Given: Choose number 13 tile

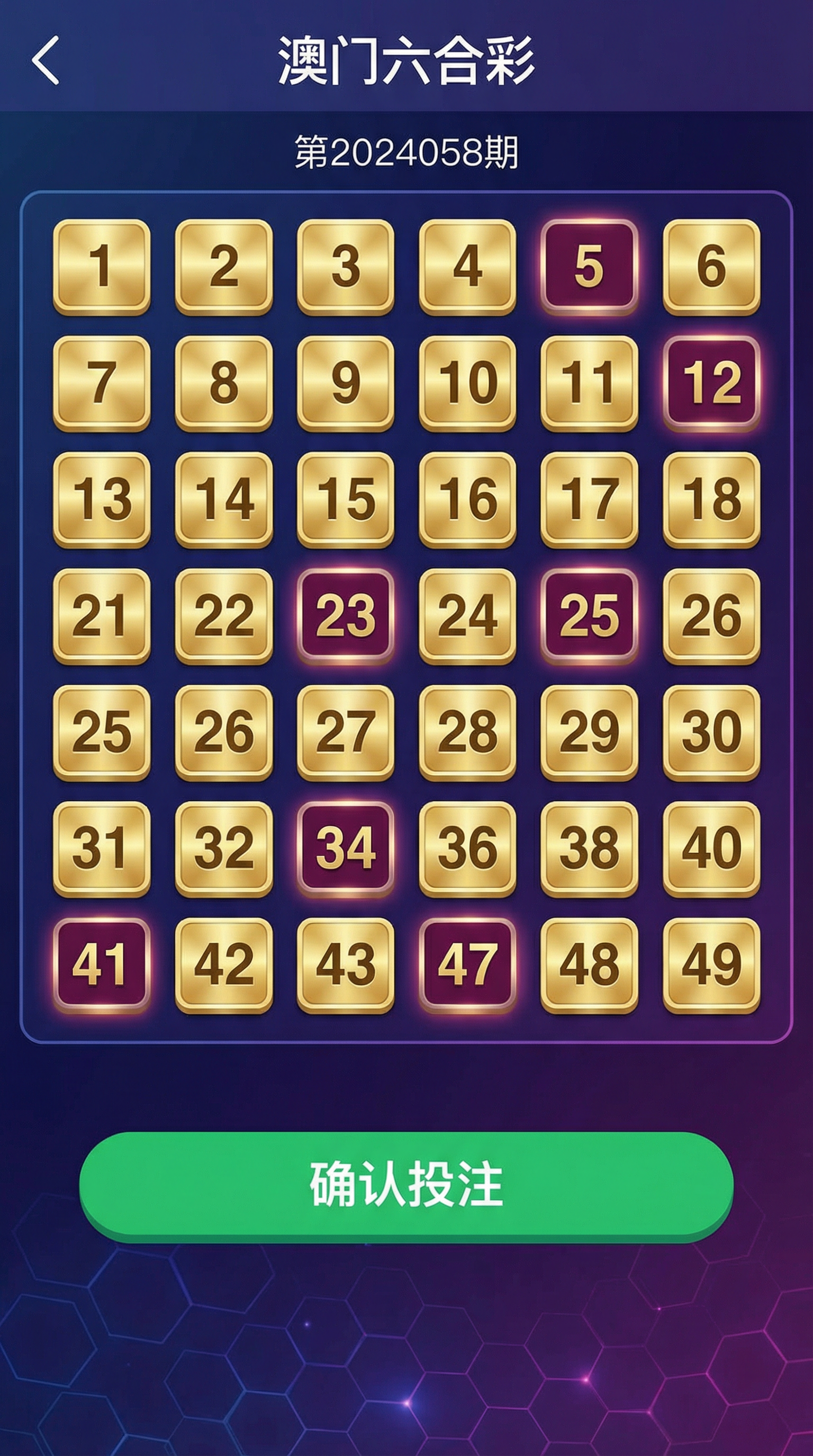Looking at the screenshot, I should click(102, 499).
